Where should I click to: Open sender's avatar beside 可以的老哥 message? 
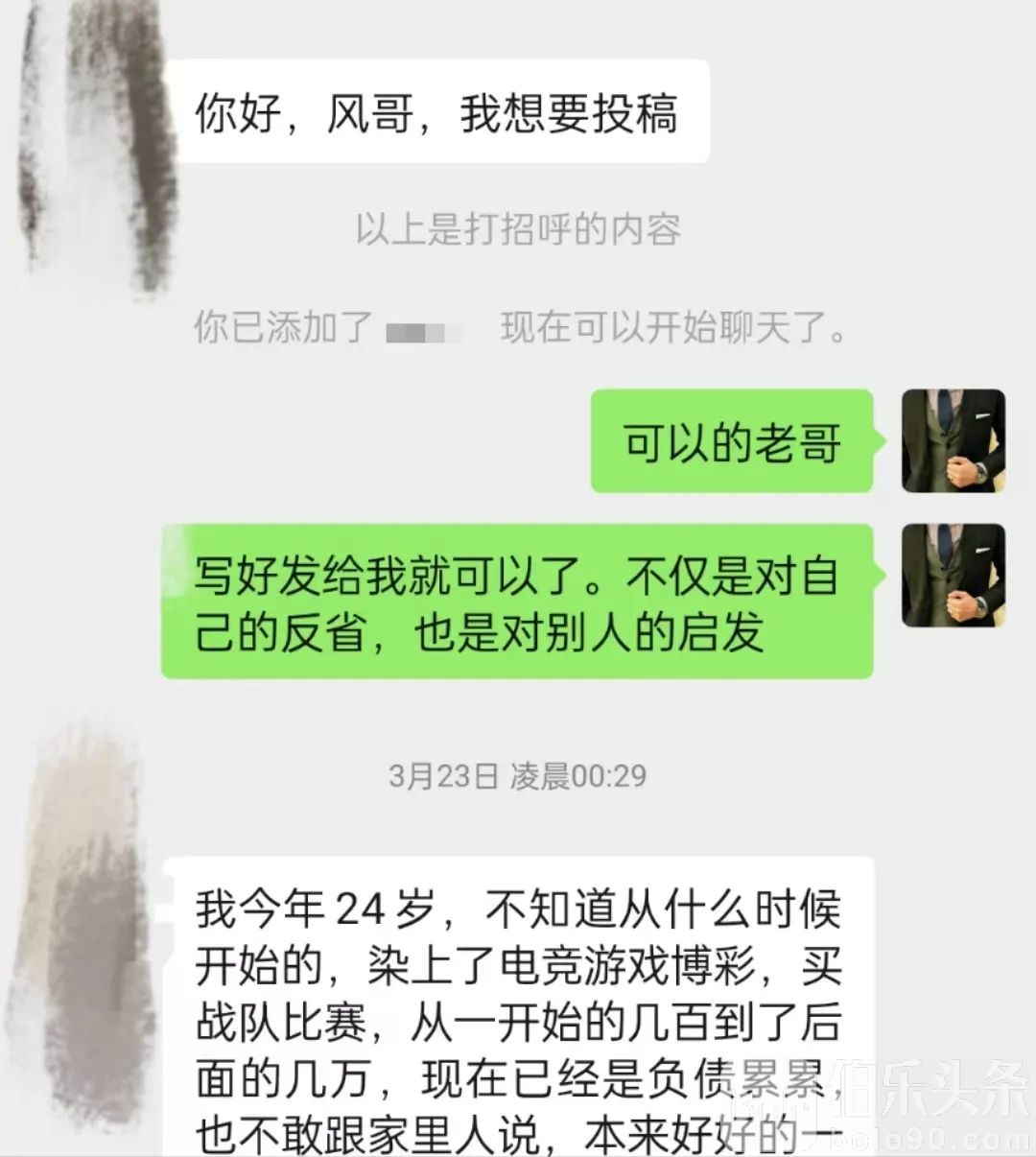click(x=953, y=441)
